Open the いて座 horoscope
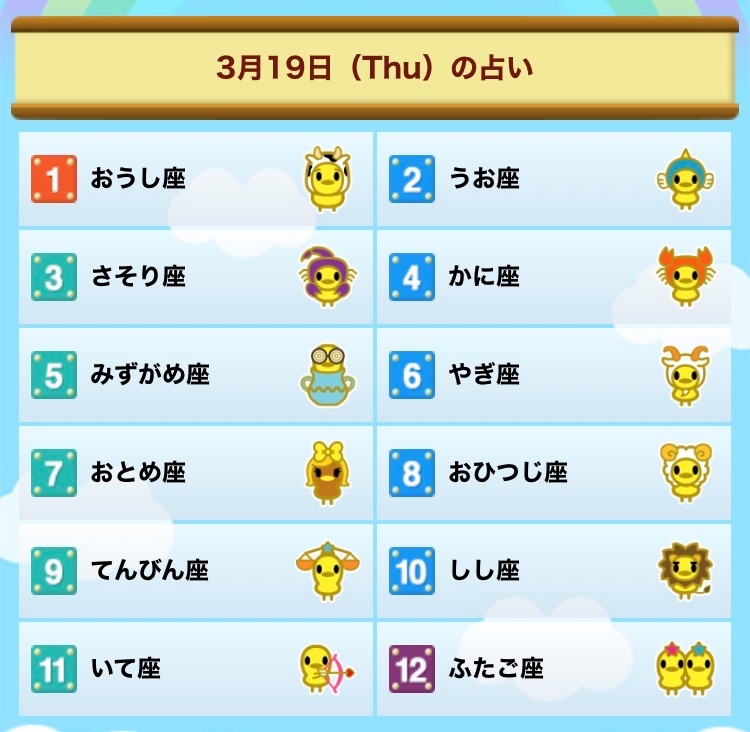 tap(196, 669)
